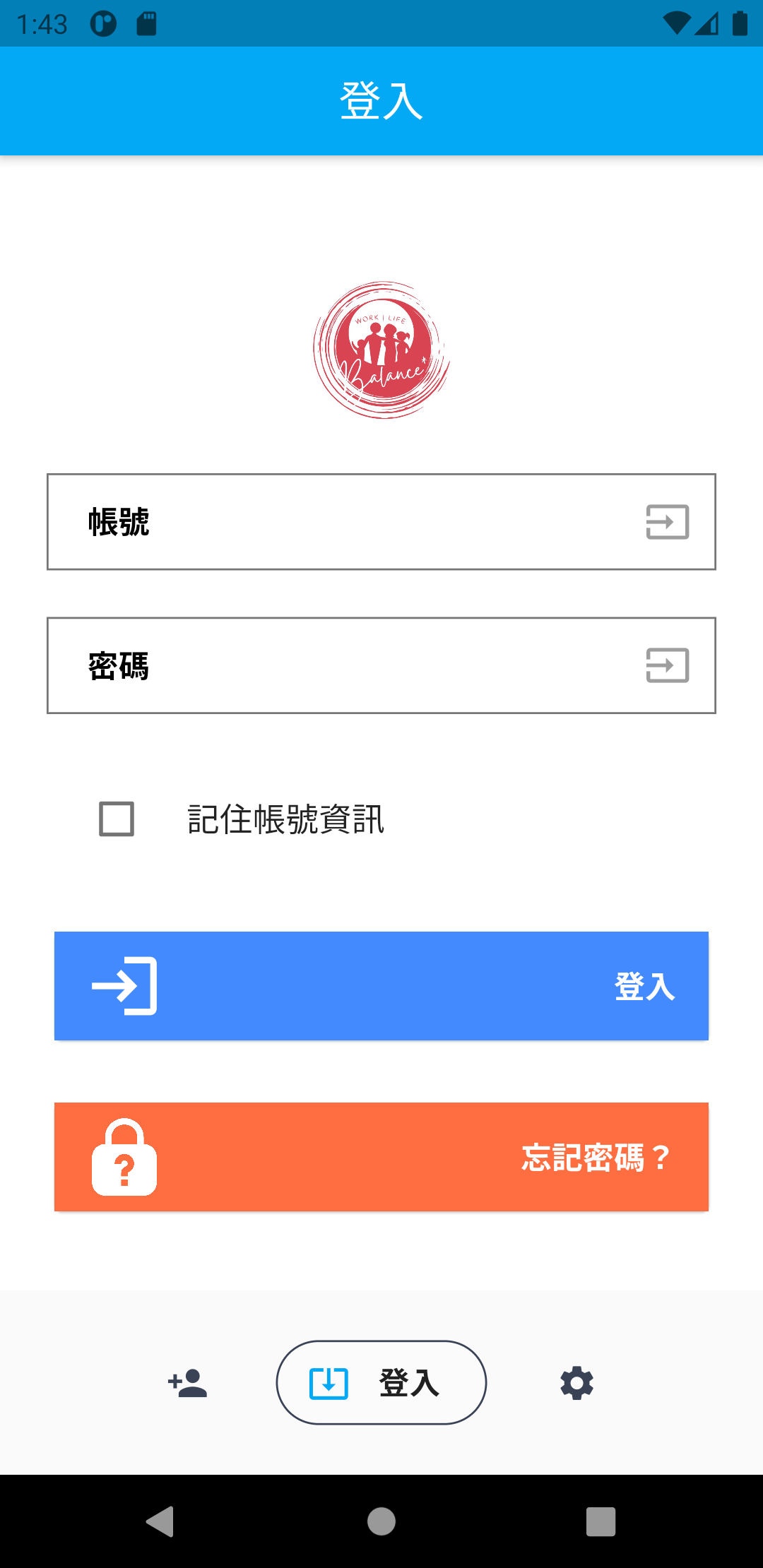Tap the blue 登入 login button
763x1568 pixels.
[x=381, y=986]
